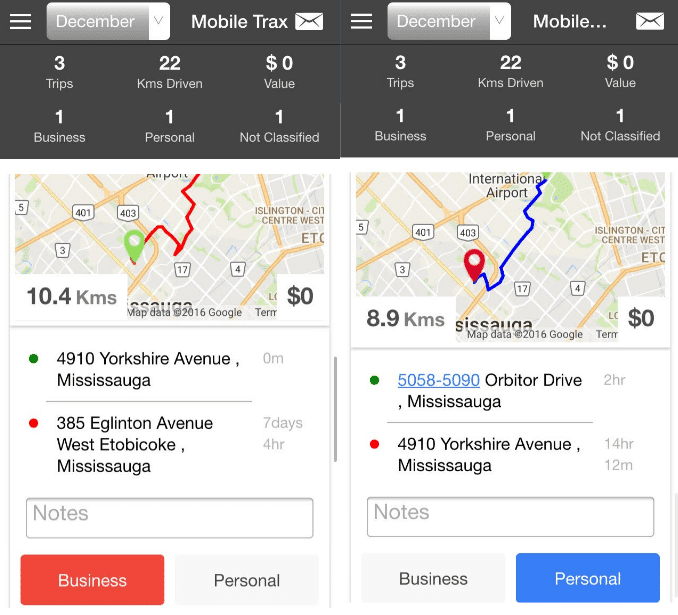Viewport: 678px width, 615px height.
Task: Select Personal for the 8.9 Kms trip
Action: pyautogui.click(x=587, y=578)
